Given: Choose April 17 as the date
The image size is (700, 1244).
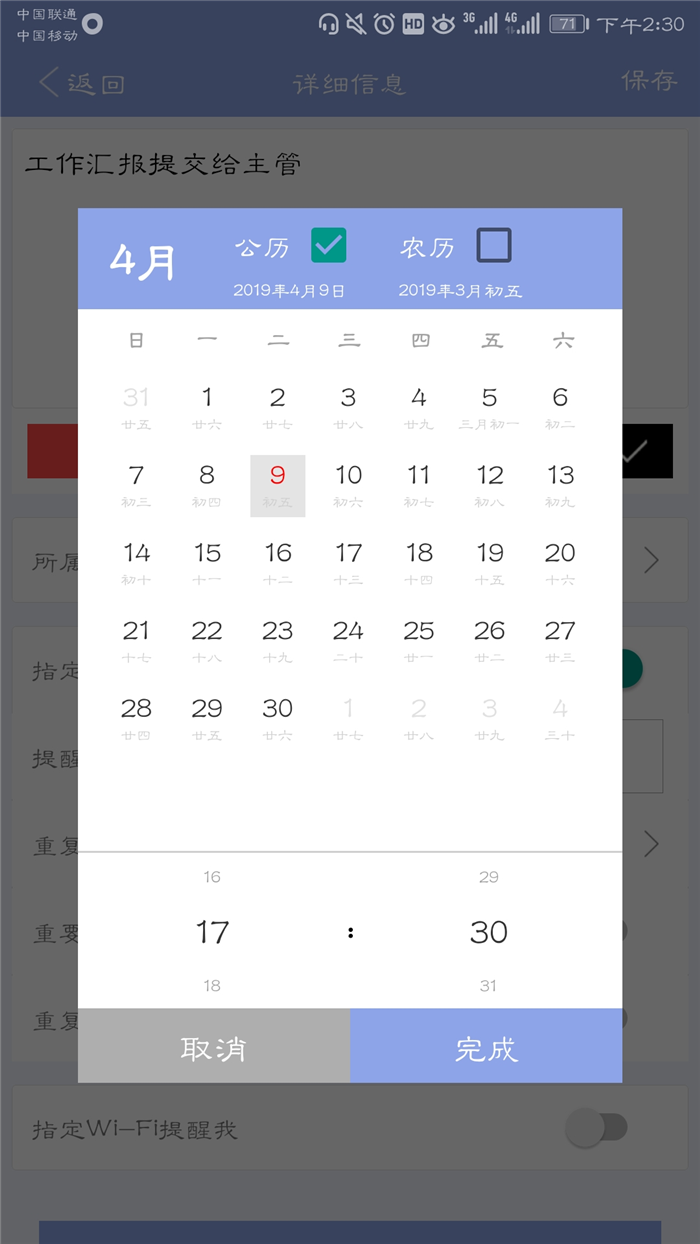Looking at the screenshot, I should coord(348,562).
